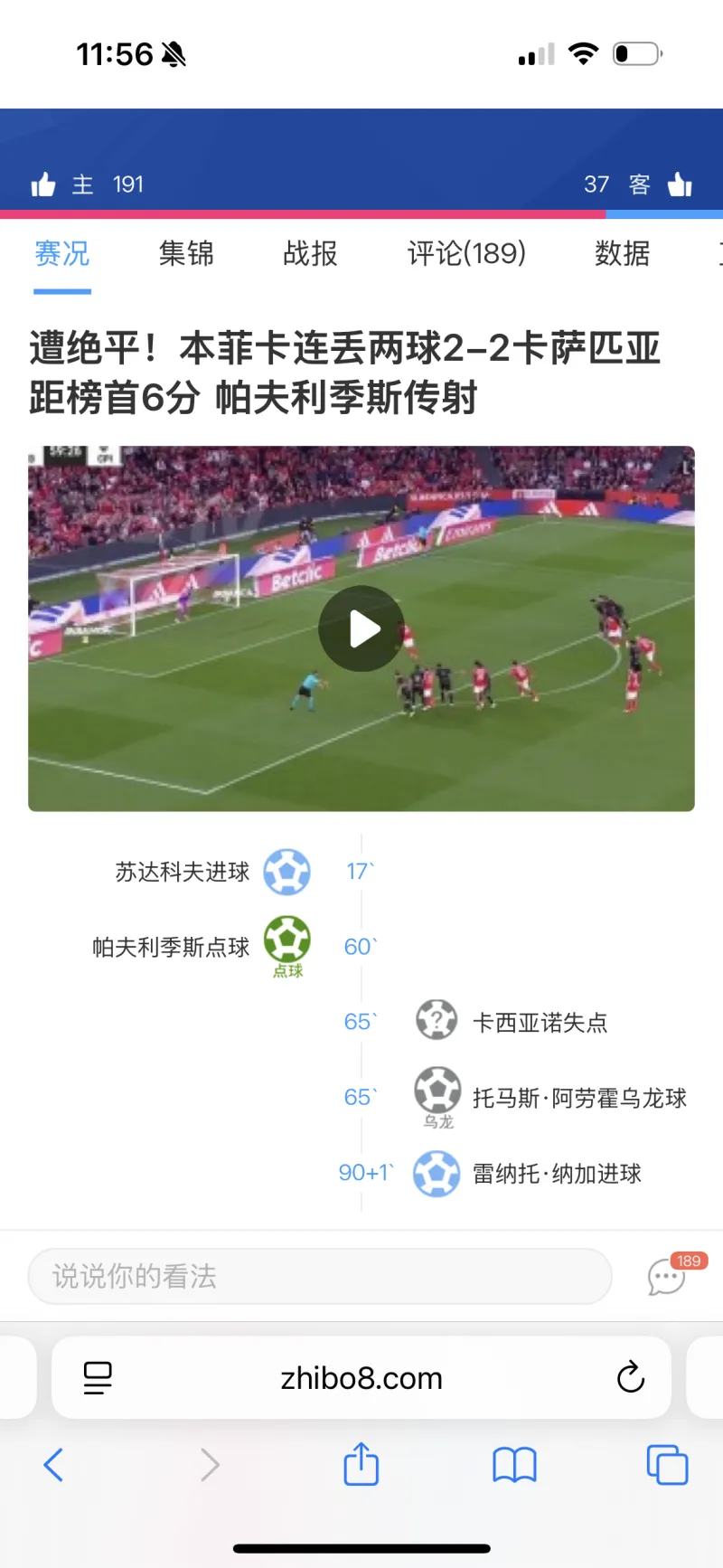723x1568 pixels.
Task: Share this page from Safari toolbar
Action: pyautogui.click(x=361, y=1464)
